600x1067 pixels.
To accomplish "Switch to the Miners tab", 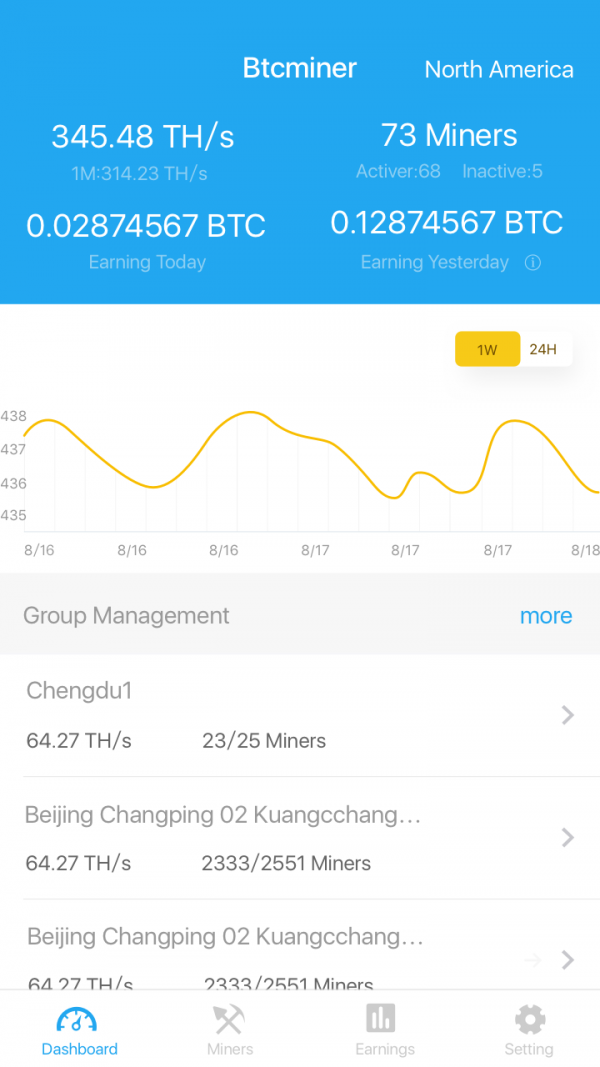I will point(230,1030).
